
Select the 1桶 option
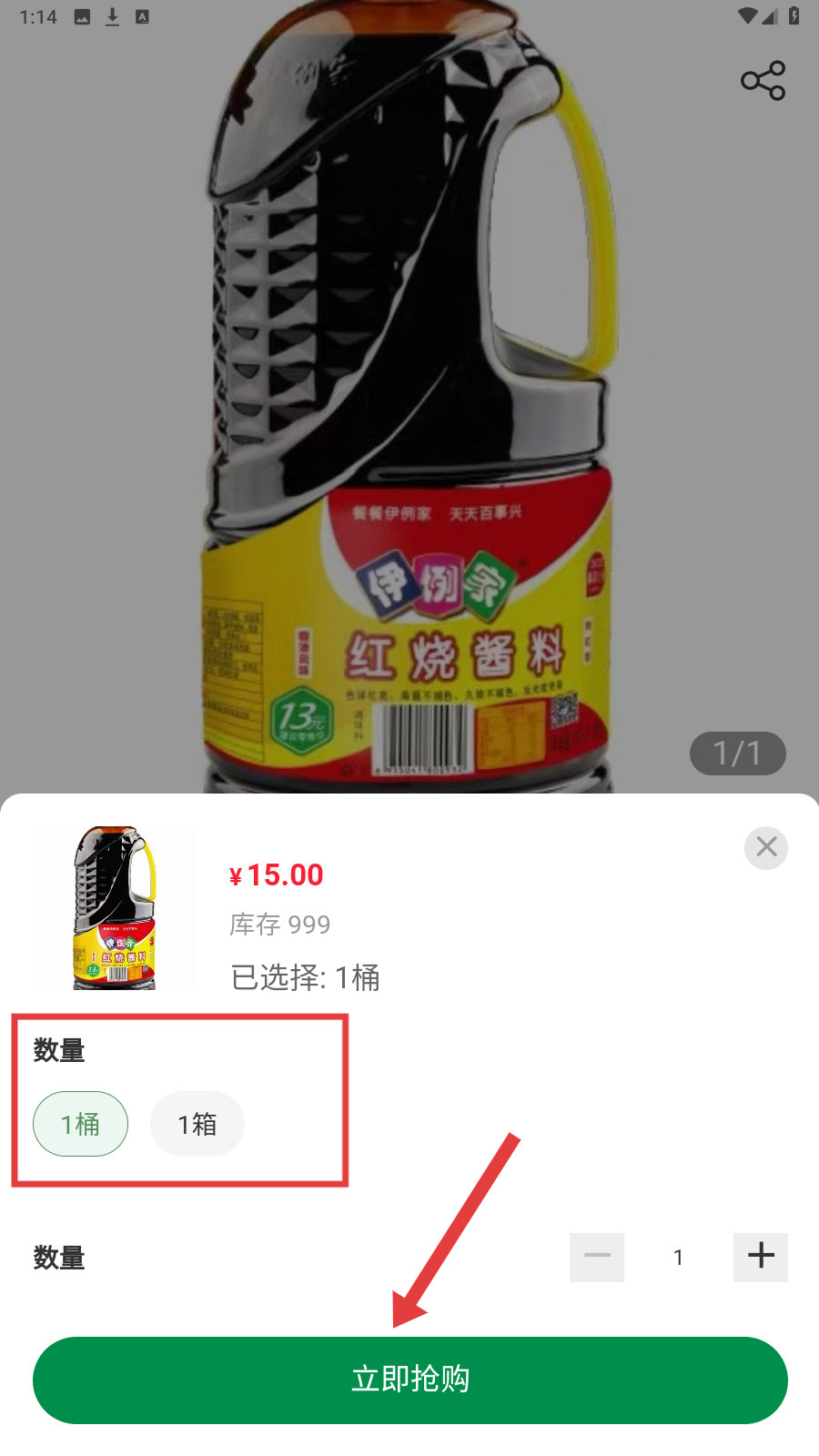tap(80, 1124)
